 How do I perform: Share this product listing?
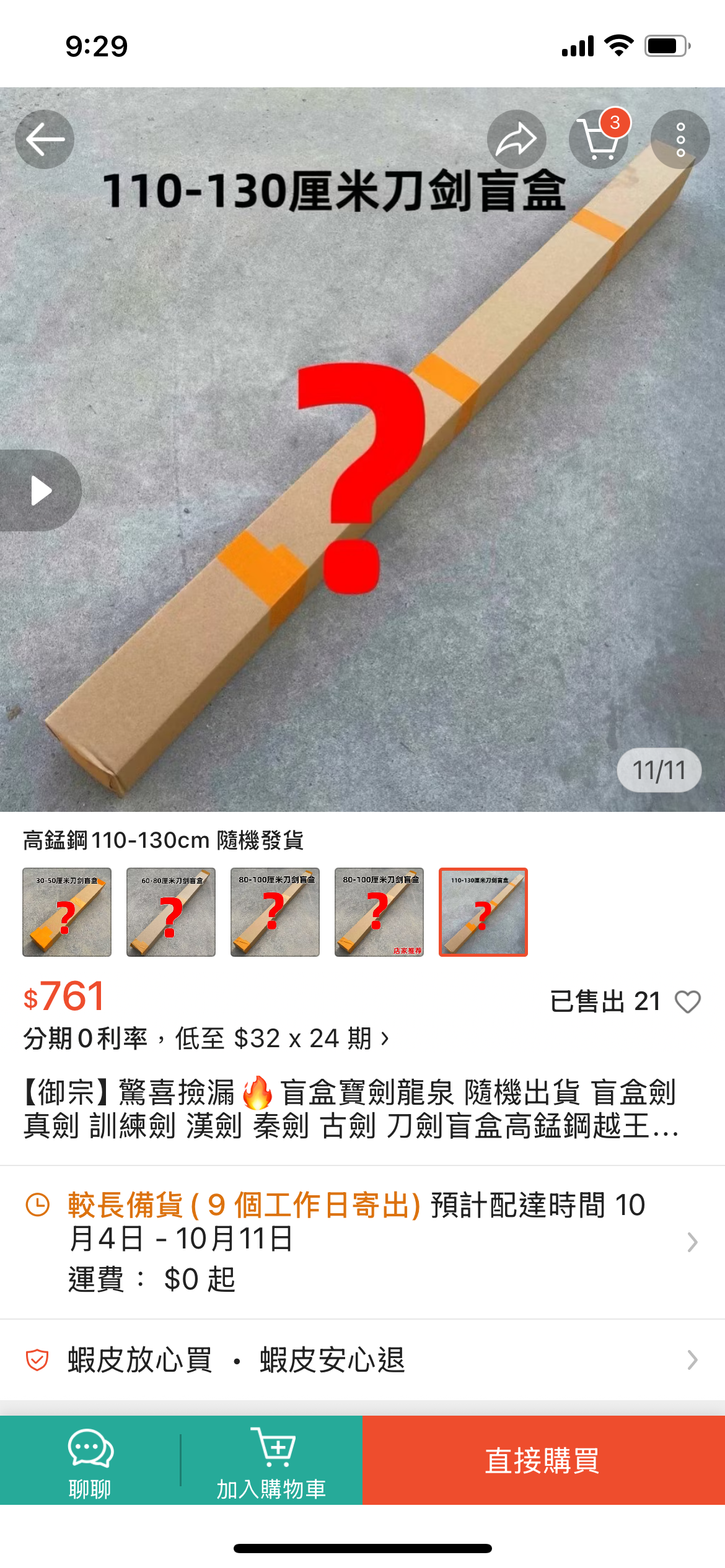tap(516, 139)
